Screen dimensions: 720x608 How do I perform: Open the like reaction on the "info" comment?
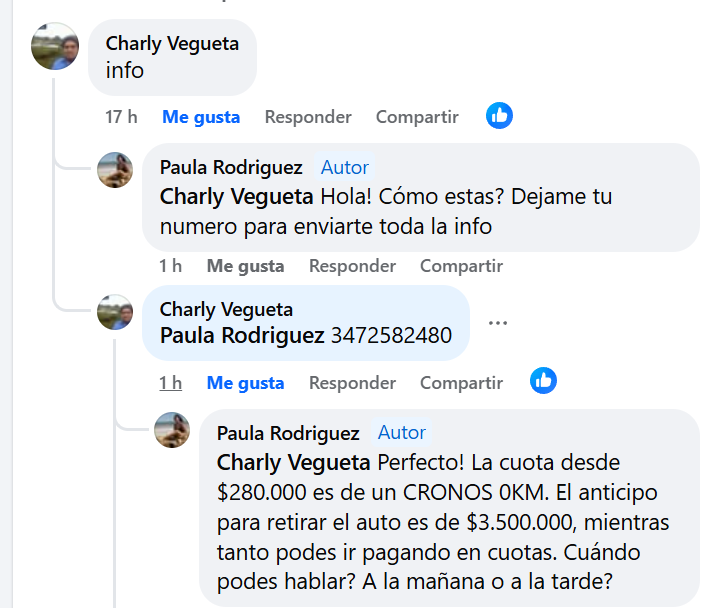[x=499, y=116]
